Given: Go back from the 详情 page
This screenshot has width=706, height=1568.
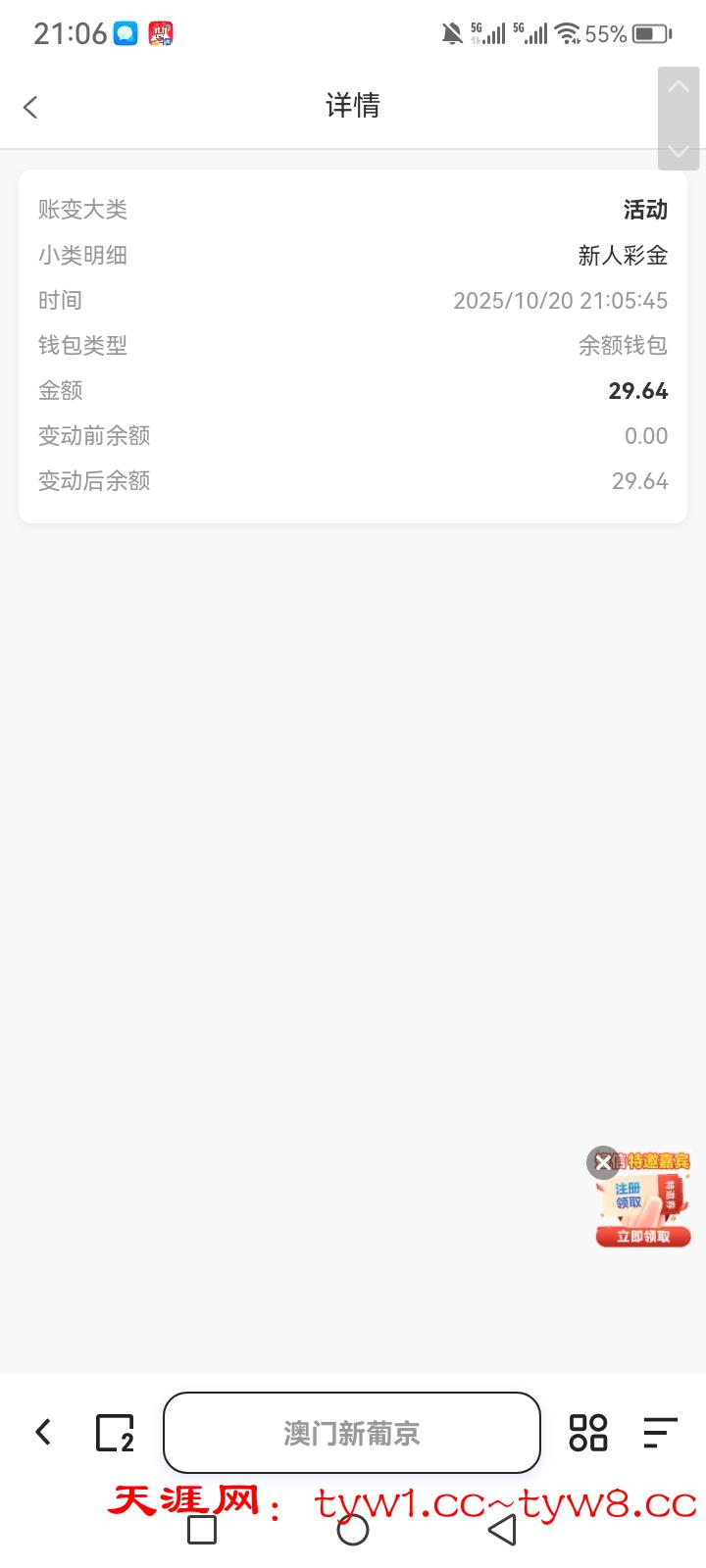Looking at the screenshot, I should coord(31,107).
